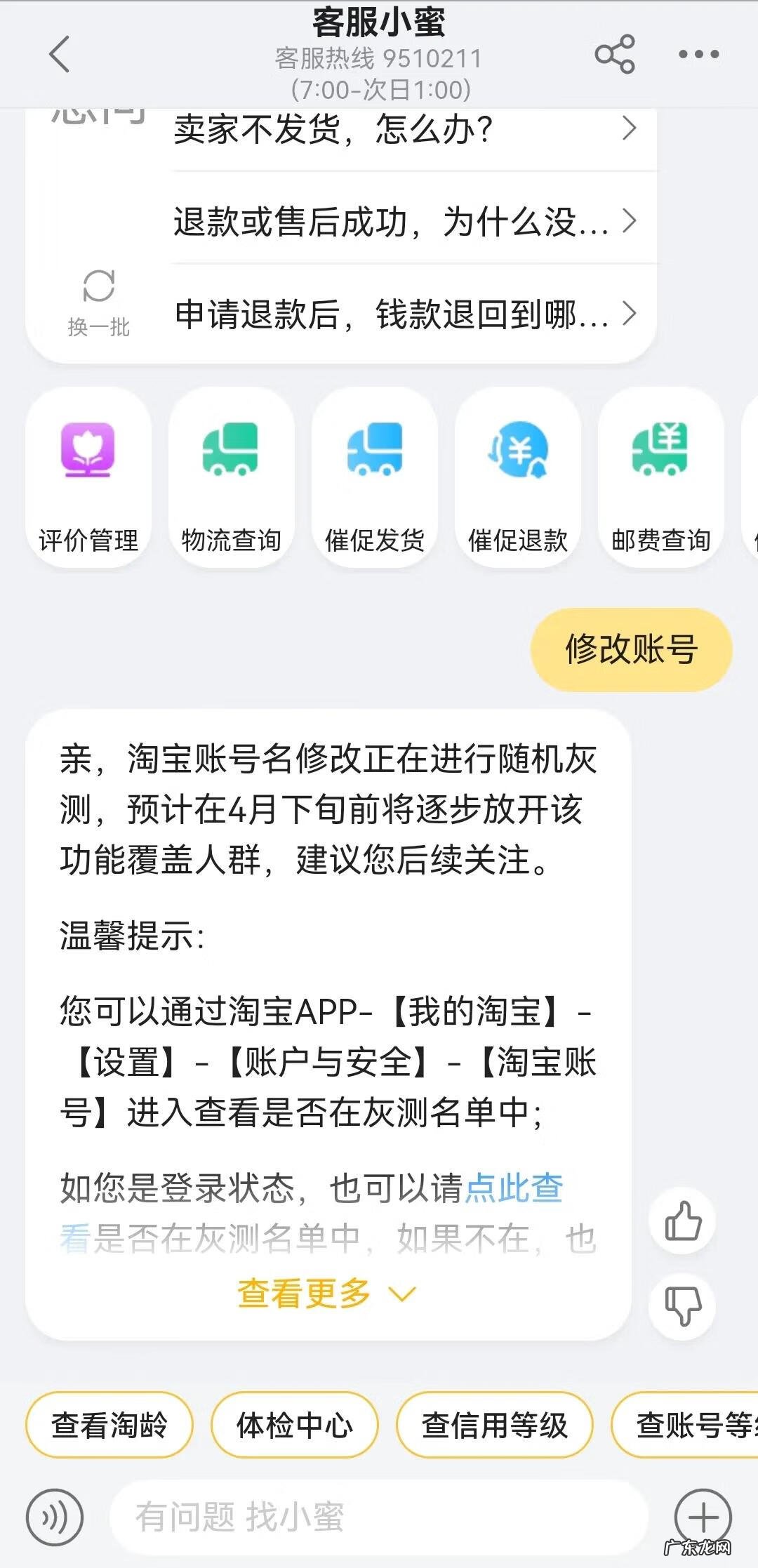
Task: Tap the plus icon to add attachments
Action: 705,1517
